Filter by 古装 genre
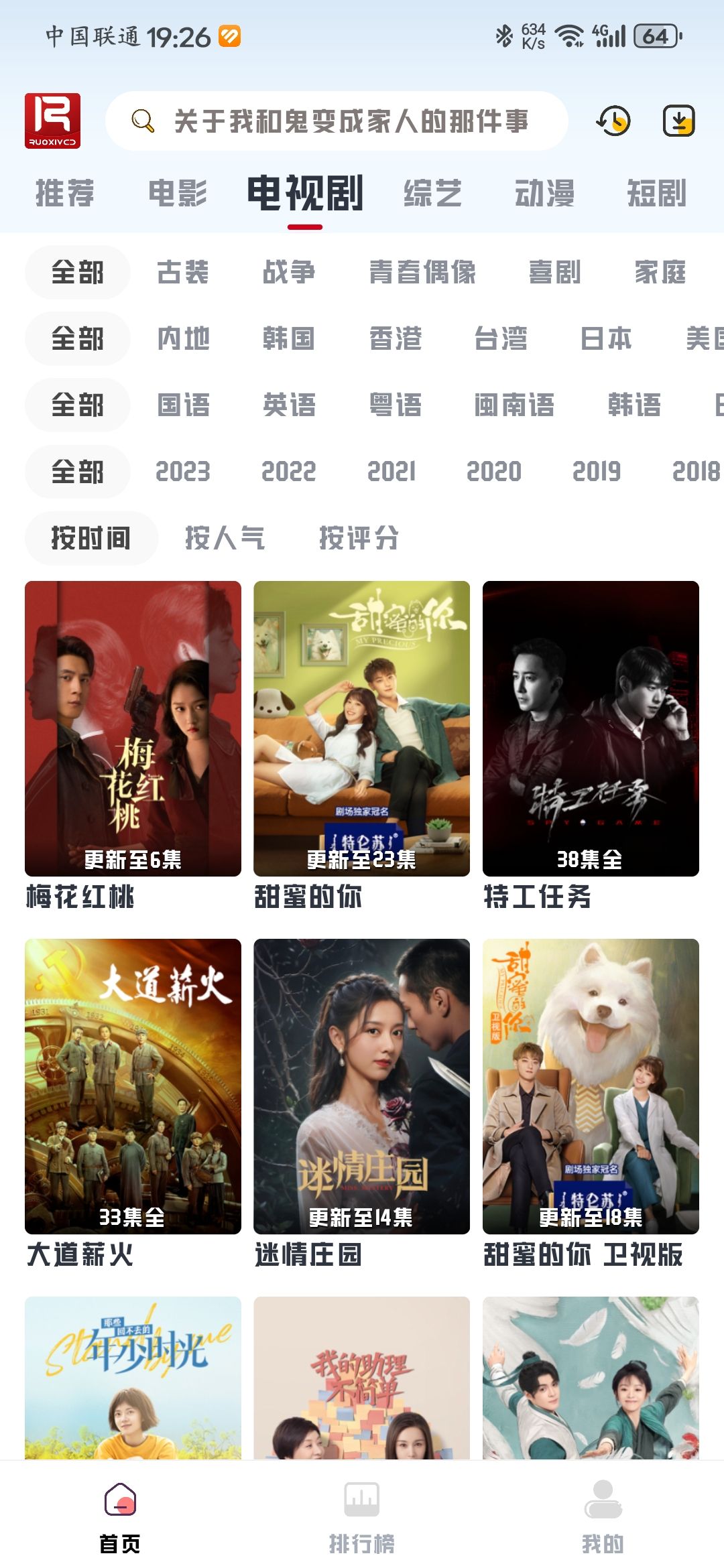Viewport: 724px width, 1568px height. 183,273
